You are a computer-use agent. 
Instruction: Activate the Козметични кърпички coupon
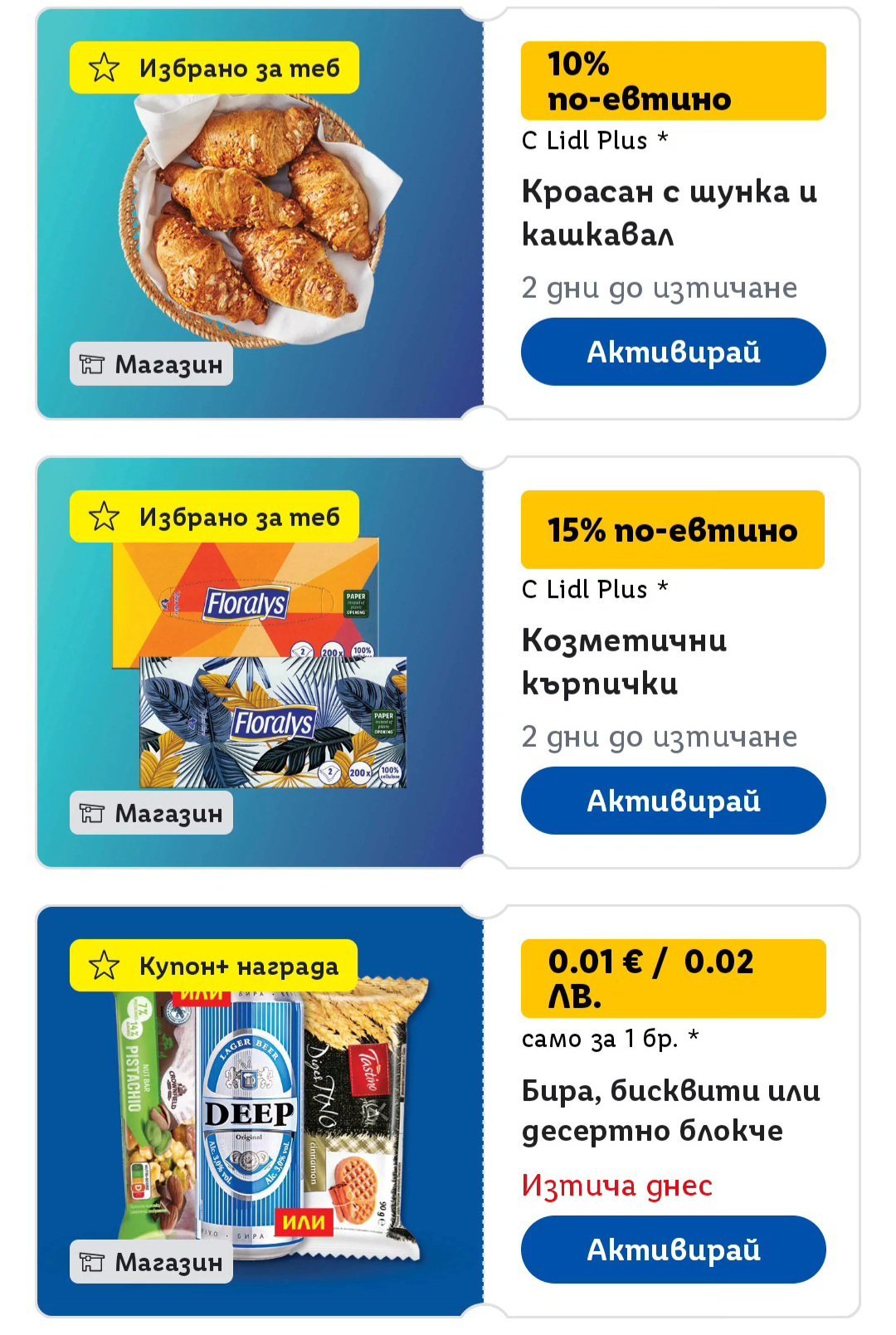coord(673,801)
